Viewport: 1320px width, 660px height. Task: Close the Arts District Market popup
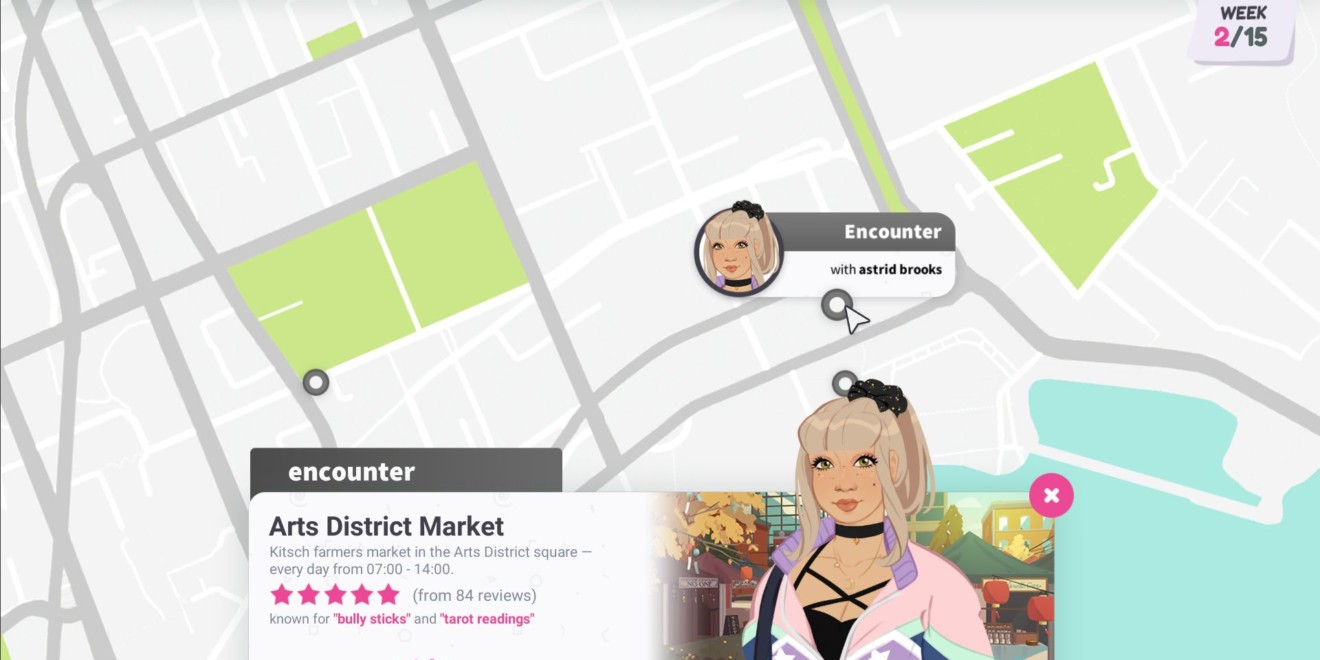(1051, 495)
